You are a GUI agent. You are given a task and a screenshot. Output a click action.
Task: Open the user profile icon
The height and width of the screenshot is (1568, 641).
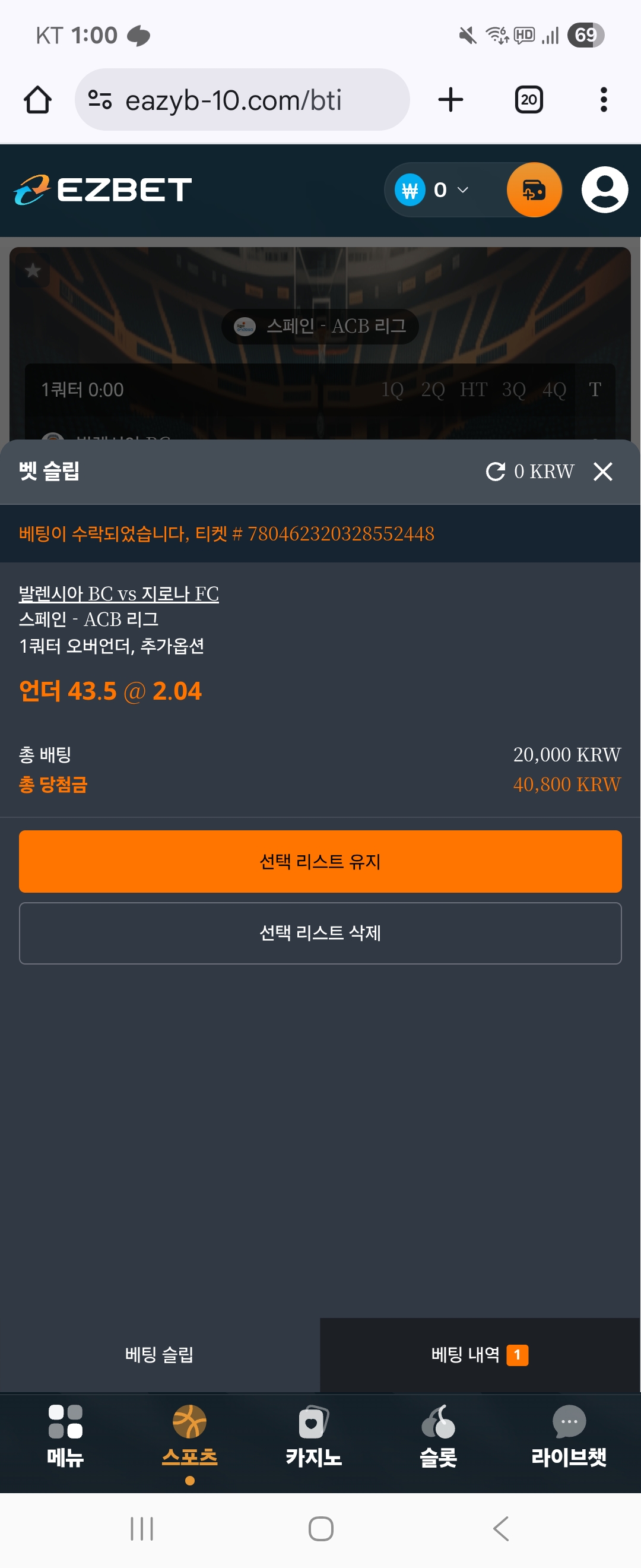(604, 190)
